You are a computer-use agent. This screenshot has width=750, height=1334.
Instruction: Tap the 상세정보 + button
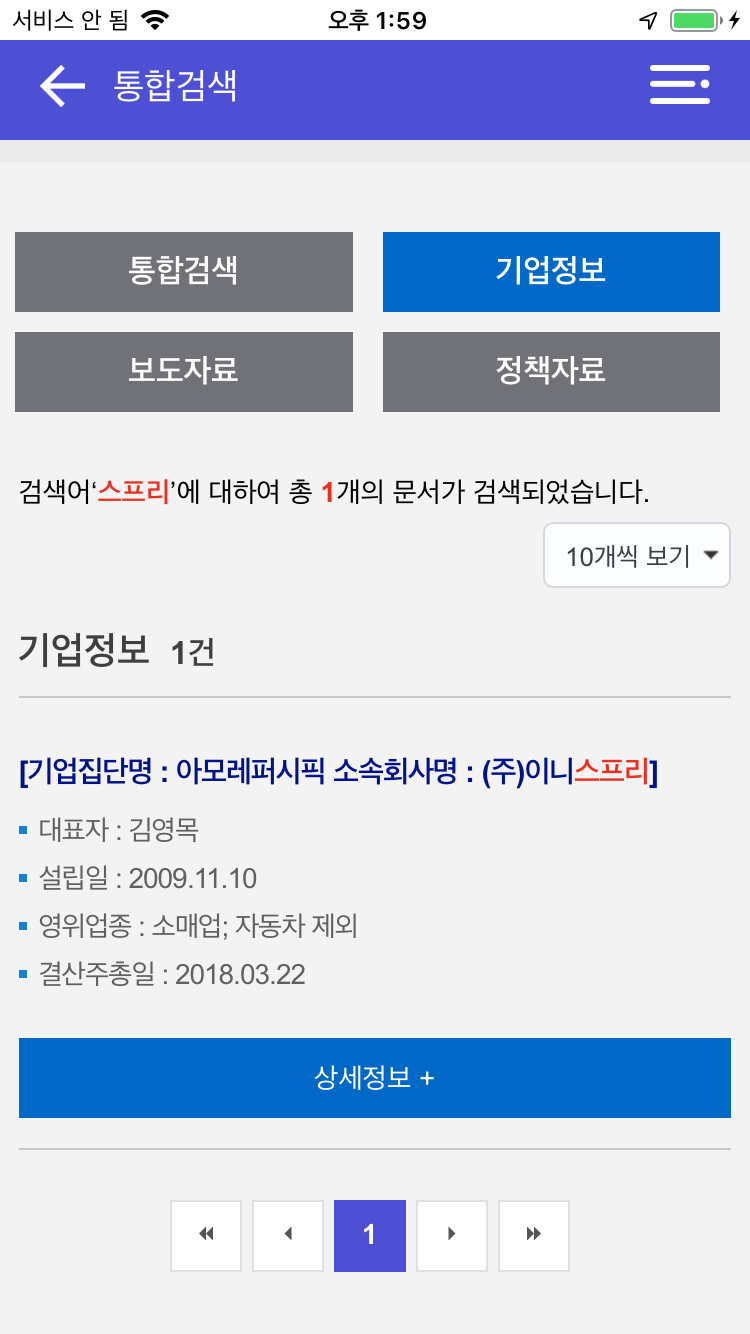[375, 1078]
